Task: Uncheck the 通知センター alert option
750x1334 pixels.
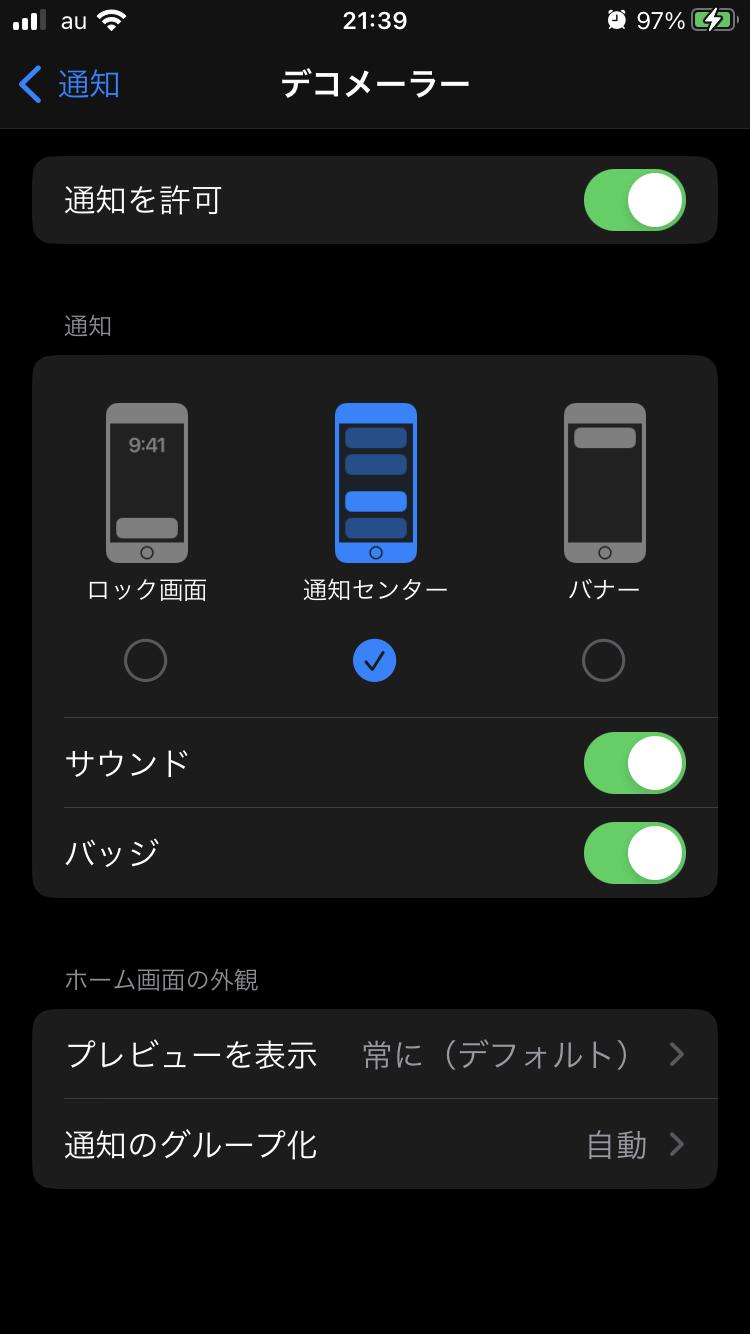Action: click(375, 660)
